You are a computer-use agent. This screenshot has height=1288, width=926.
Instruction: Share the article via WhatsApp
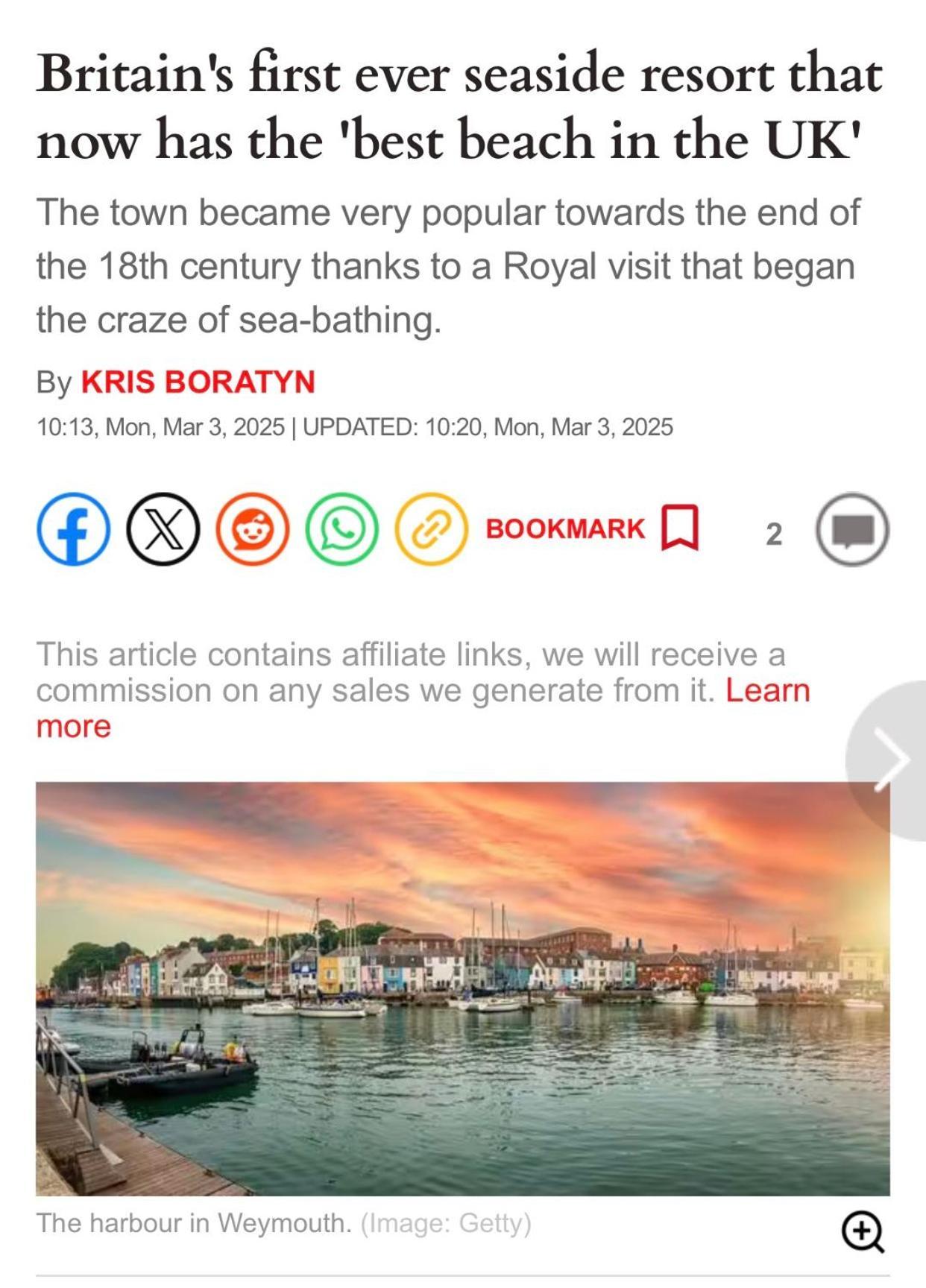341,529
